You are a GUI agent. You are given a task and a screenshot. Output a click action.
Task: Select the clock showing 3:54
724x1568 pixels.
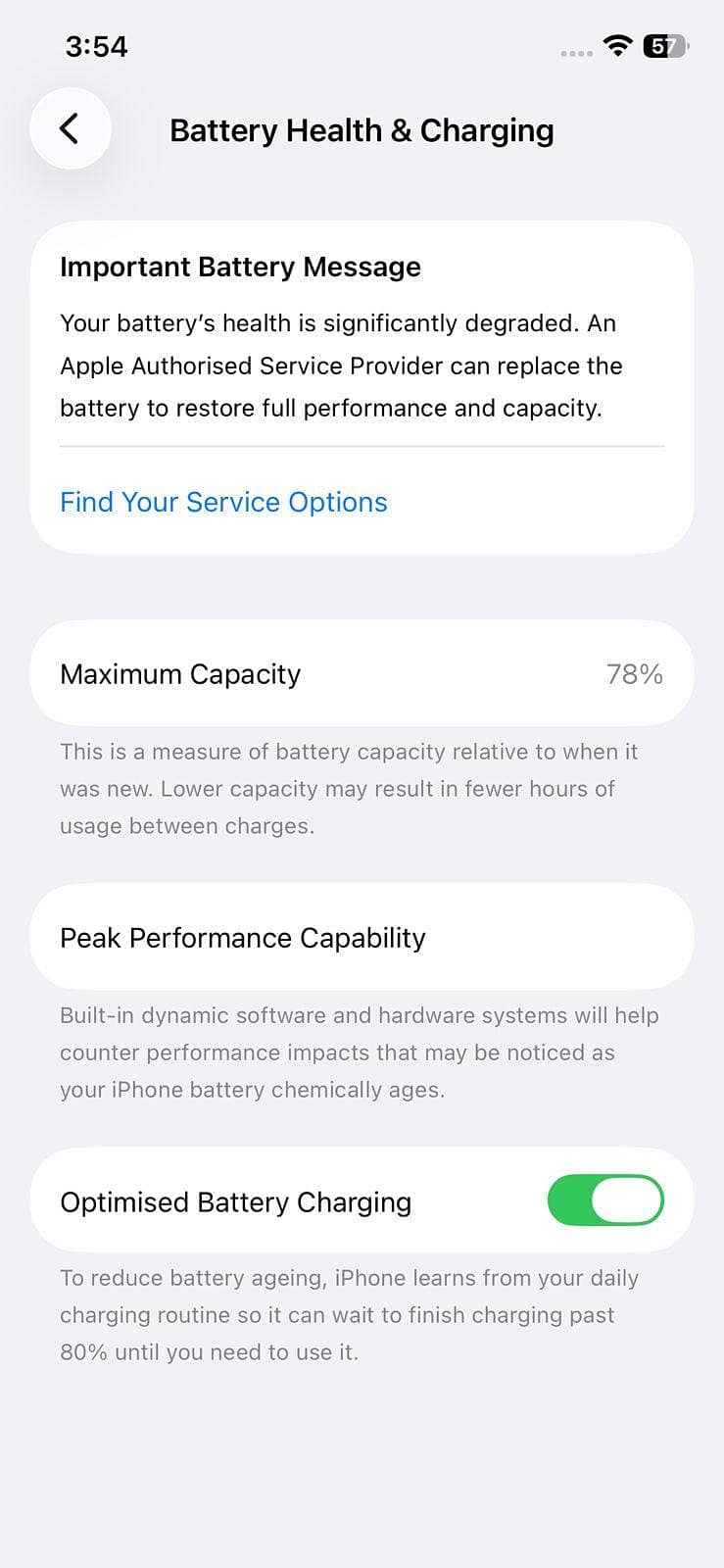click(95, 45)
